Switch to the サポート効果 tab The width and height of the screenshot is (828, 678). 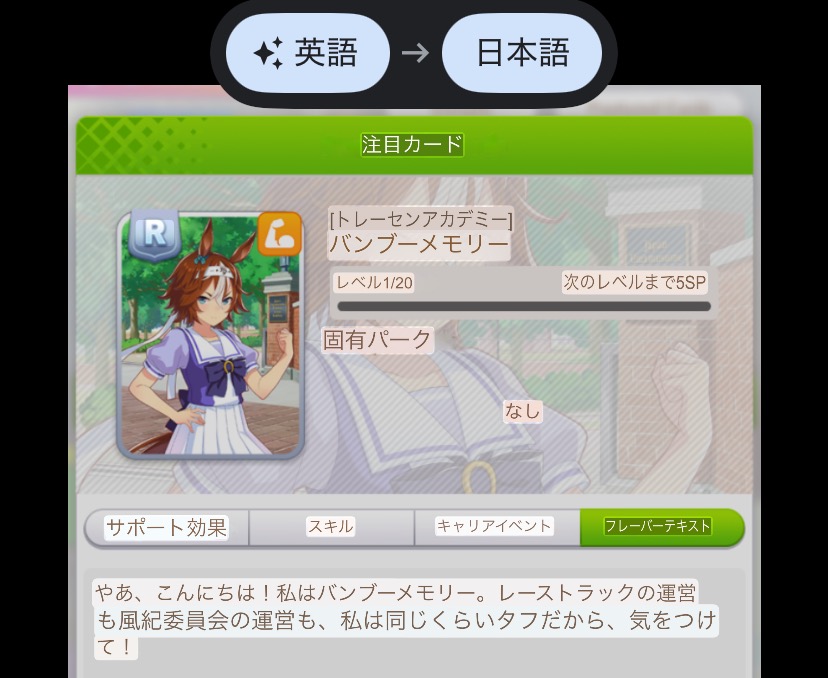[x=167, y=527]
